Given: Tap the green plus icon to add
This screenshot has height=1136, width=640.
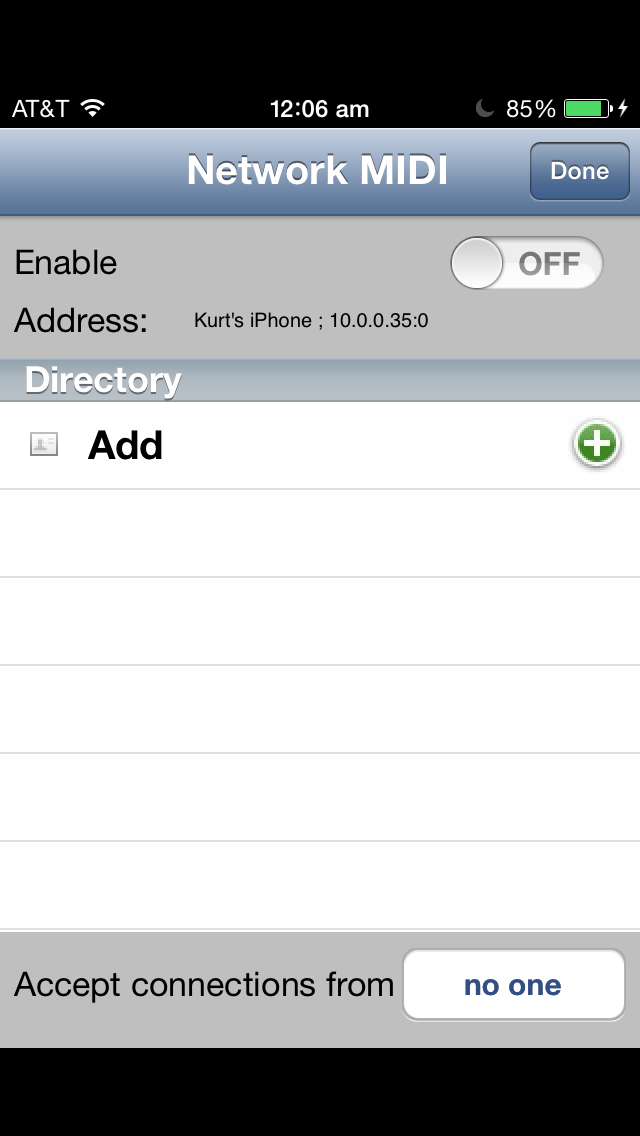Looking at the screenshot, I should 597,443.
